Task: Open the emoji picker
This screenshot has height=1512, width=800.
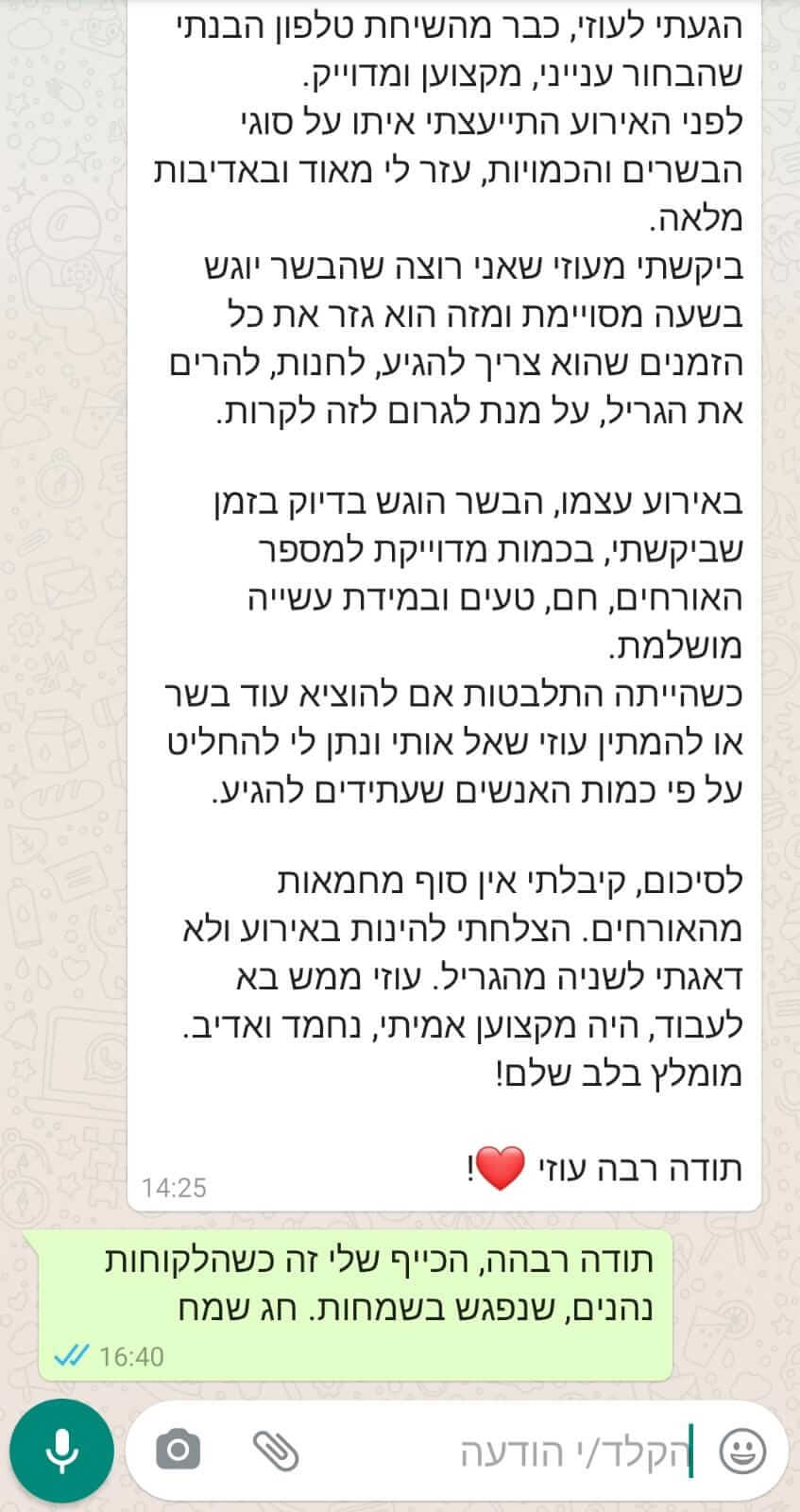Action: tap(742, 1451)
